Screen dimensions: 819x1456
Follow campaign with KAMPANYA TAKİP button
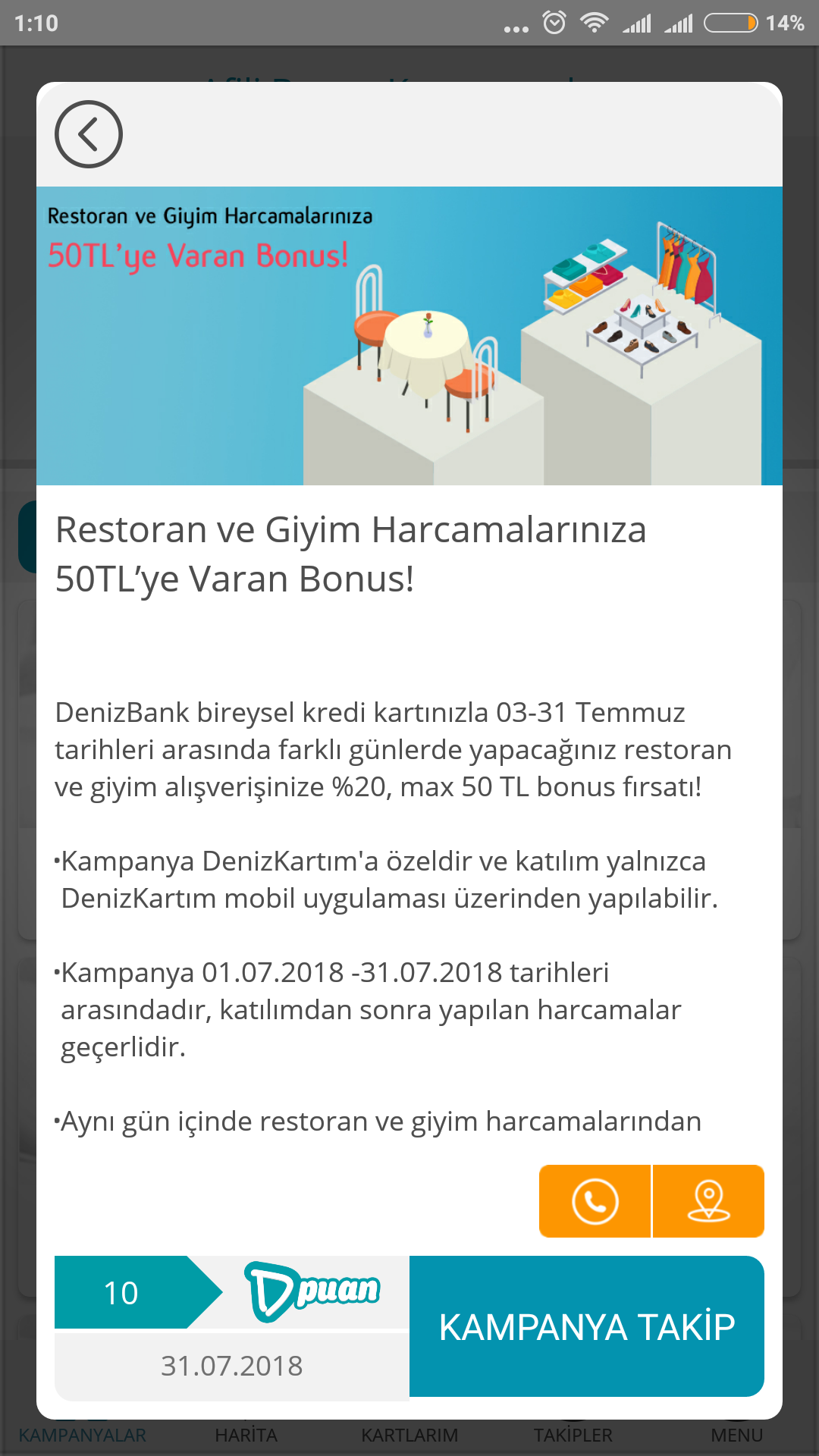(x=586, y=1326)
